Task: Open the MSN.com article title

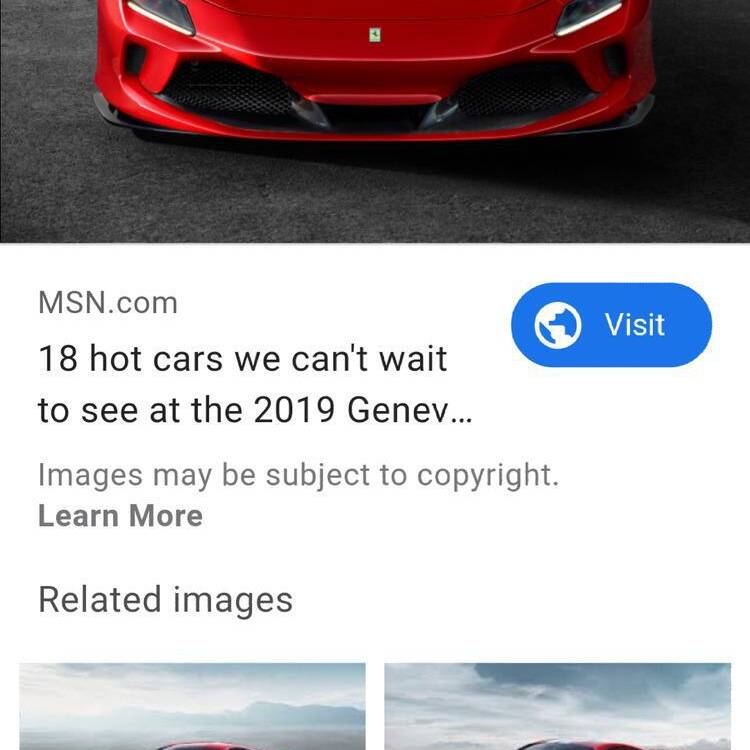Action: (x=243, y=384)
